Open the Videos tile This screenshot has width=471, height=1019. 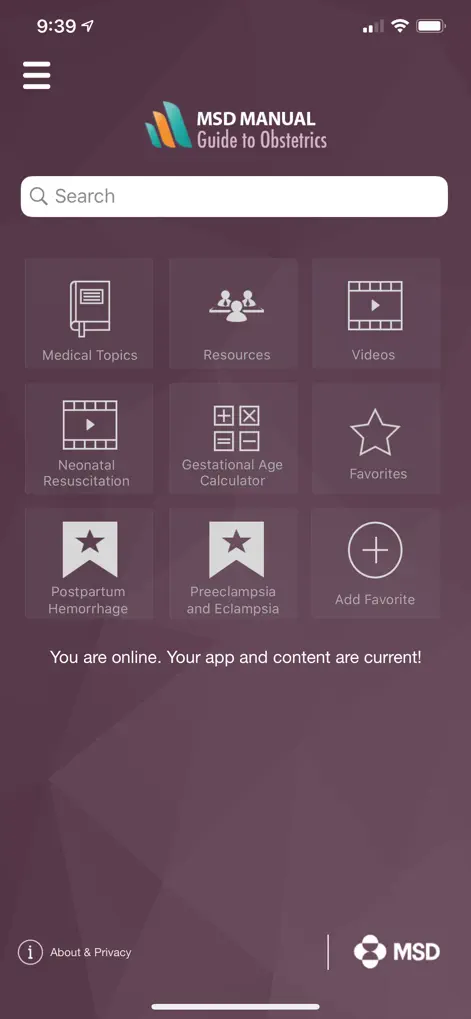coord(376,313)
